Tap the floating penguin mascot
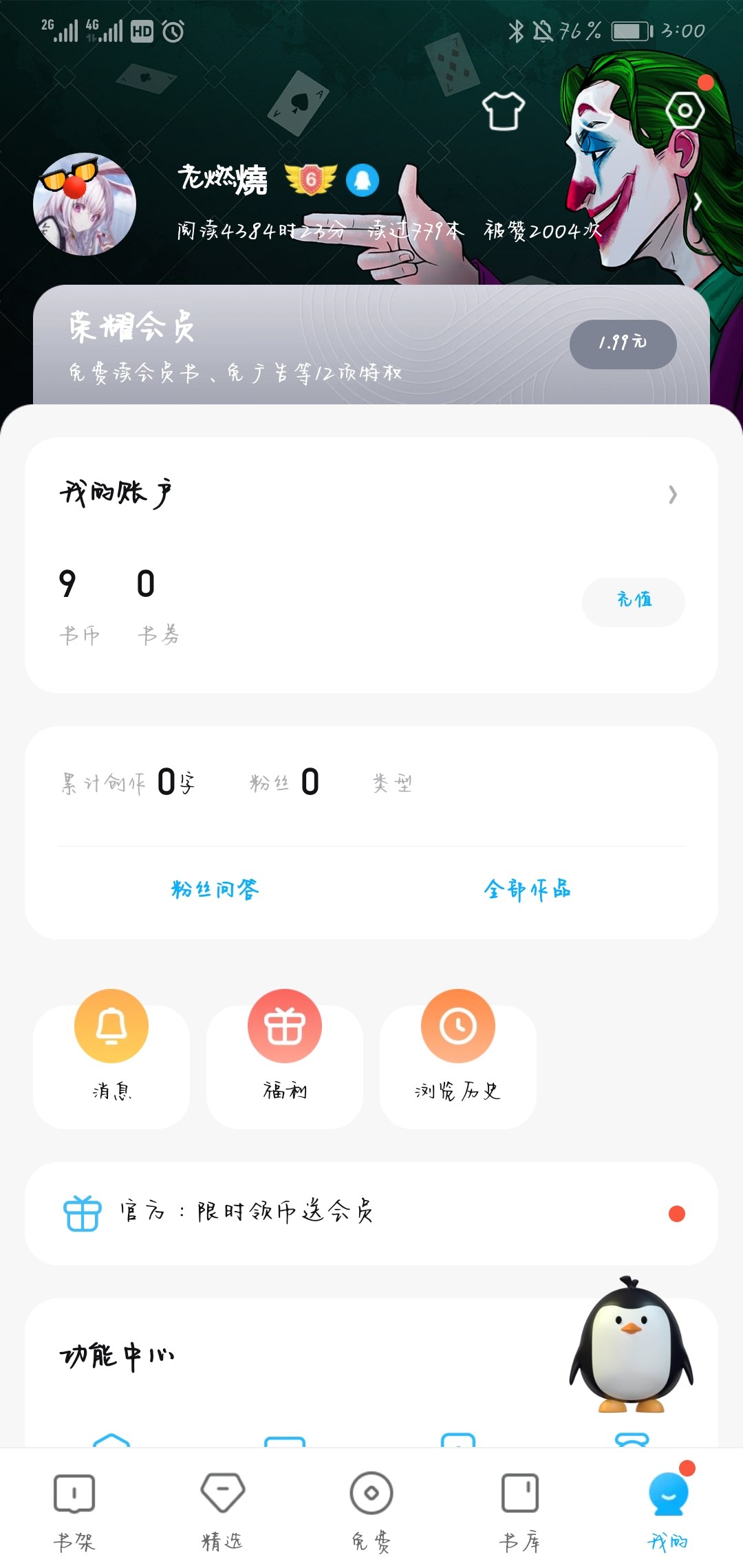The image size is (743, 1568). click(630, 1347)
